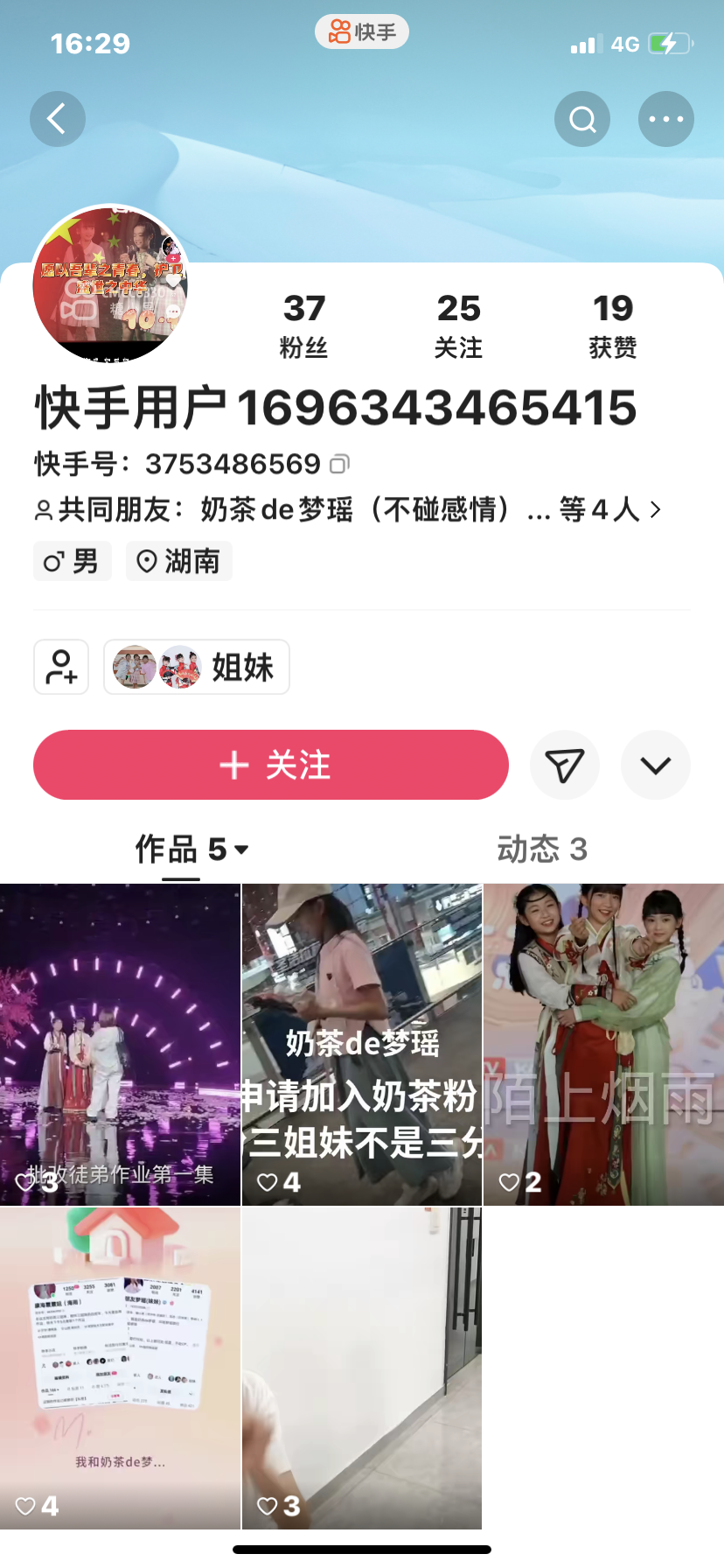The height and width of the screenshot is (1568, 724).
Task: Send a message via paper plane icon
Action: pyautogui.click(x=565, y=765)
